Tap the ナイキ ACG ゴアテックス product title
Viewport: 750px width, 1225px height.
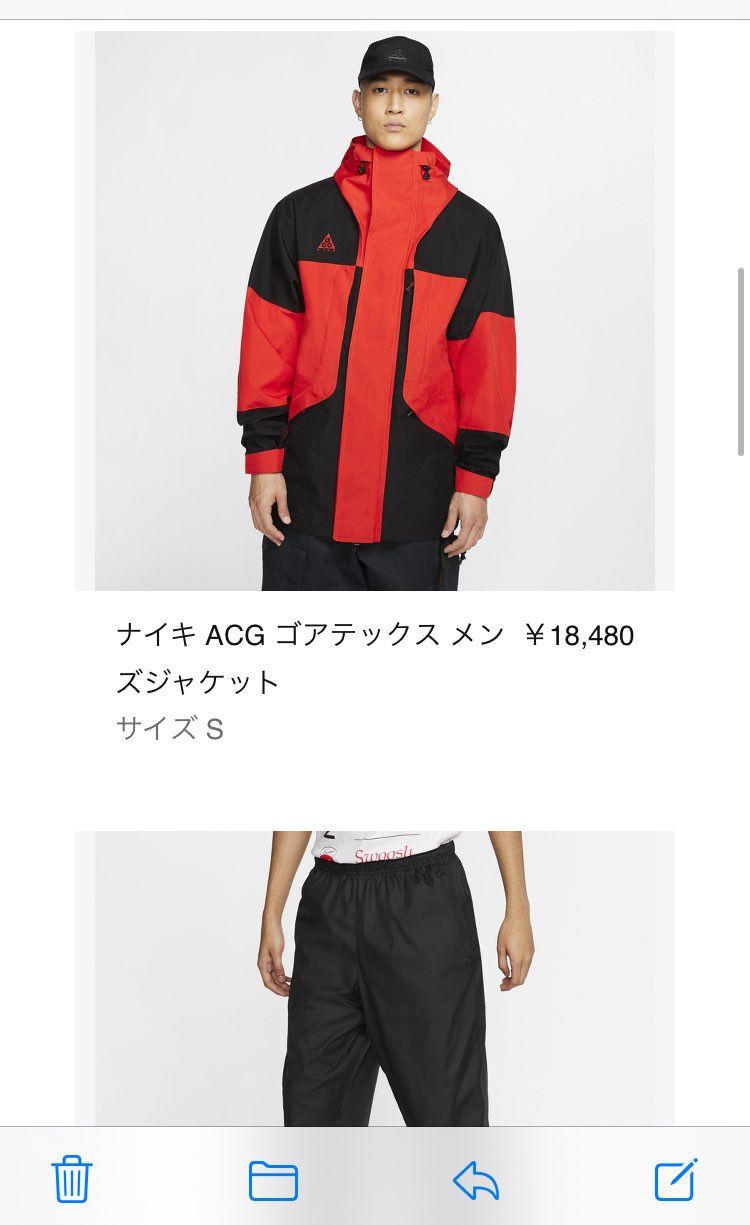click(x=300, y=633)
